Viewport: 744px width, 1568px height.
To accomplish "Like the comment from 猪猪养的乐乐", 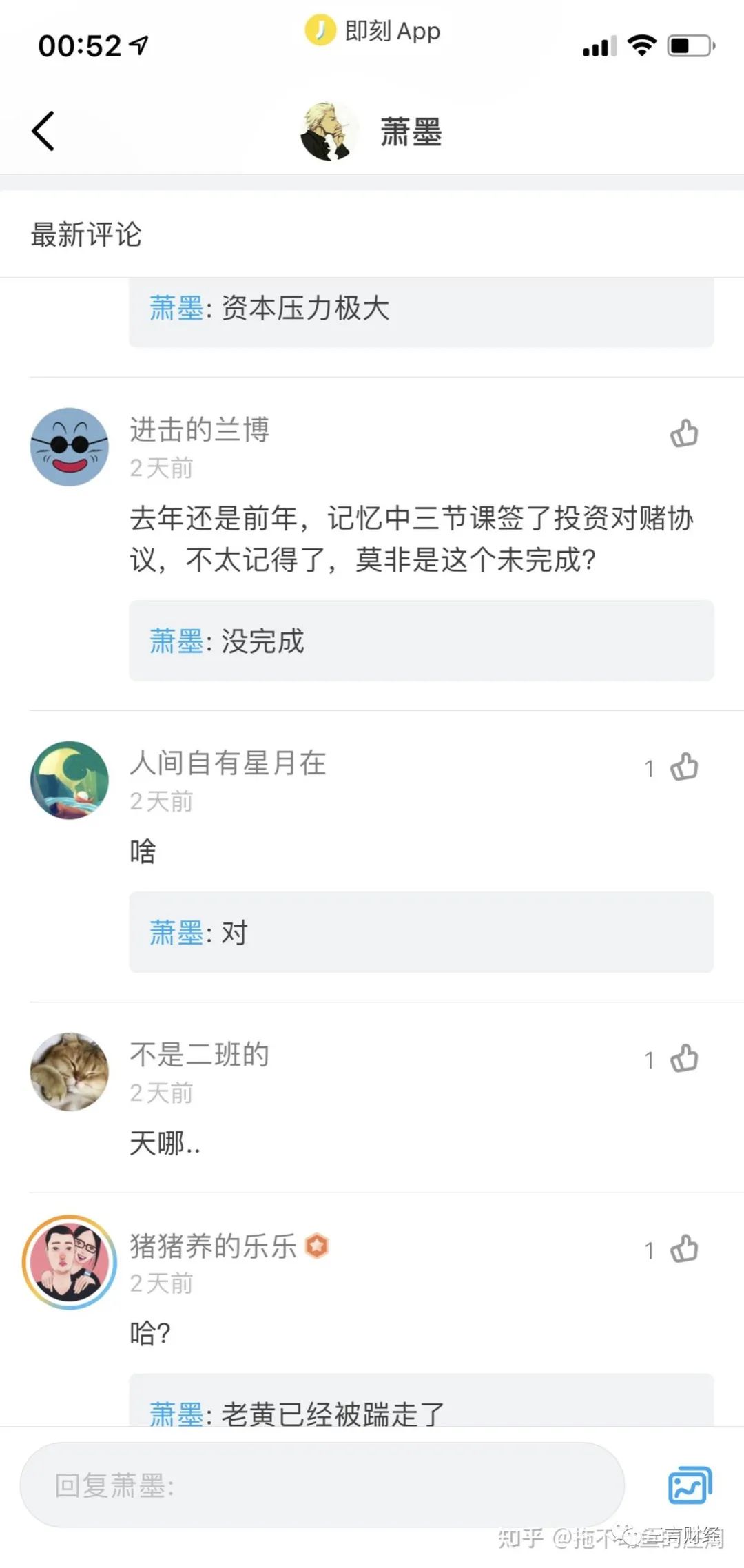I will [684, 1249].
